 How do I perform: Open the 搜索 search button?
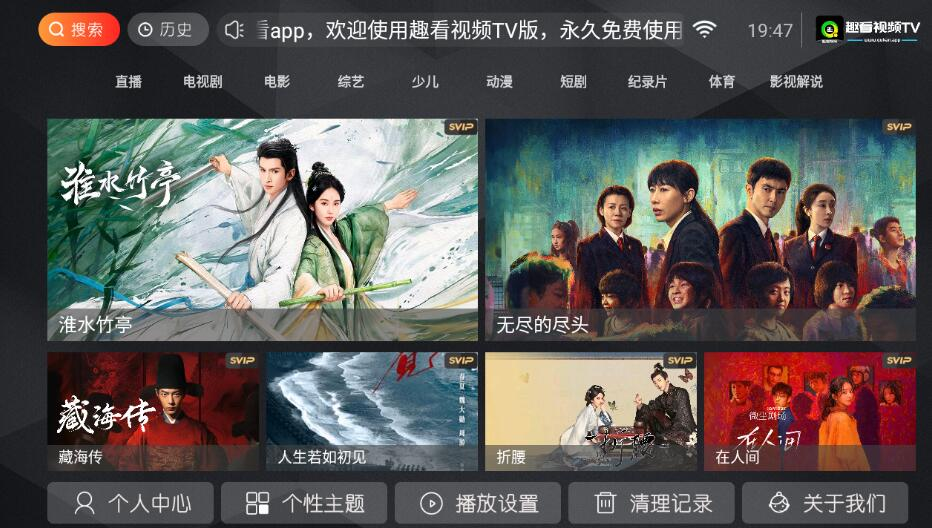pyautogui.click(x=78, y=30)
